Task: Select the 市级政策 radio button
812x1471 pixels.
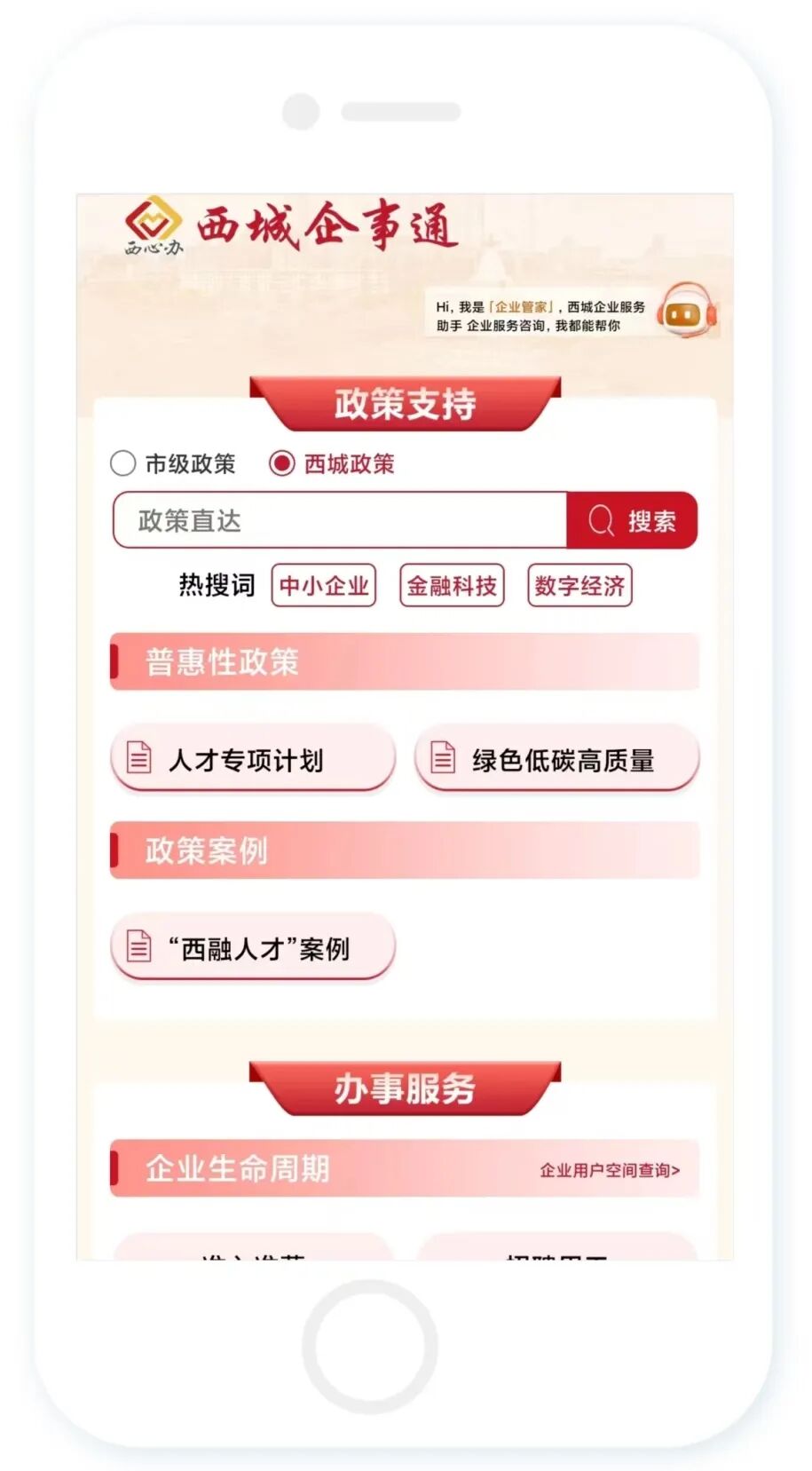Action: pos(122,463)
